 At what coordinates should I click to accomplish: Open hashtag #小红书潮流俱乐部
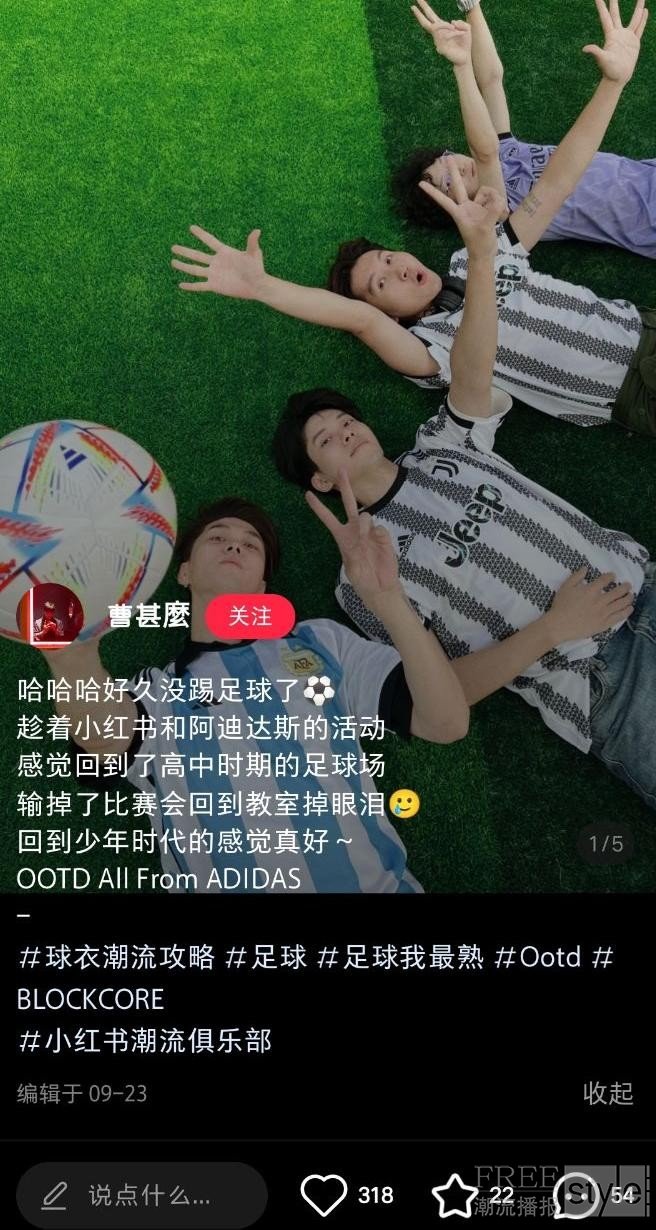point(145,1041)
